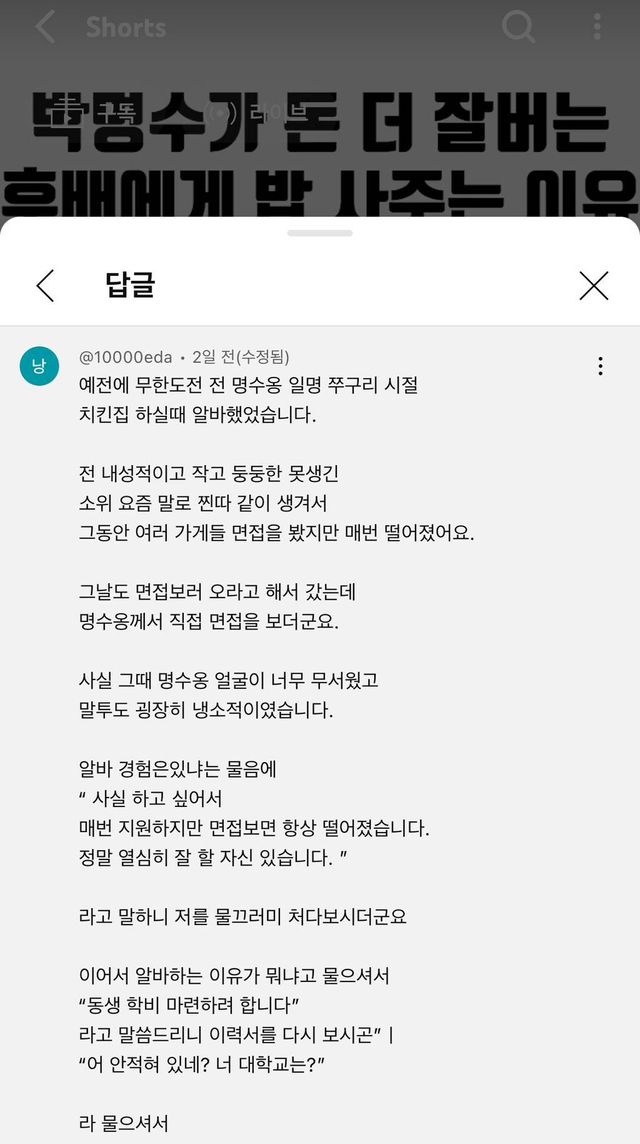This screenshot has width=640, height=1144.
Task: Go back from the 답글 replies panel
Action: coord(45,286)
